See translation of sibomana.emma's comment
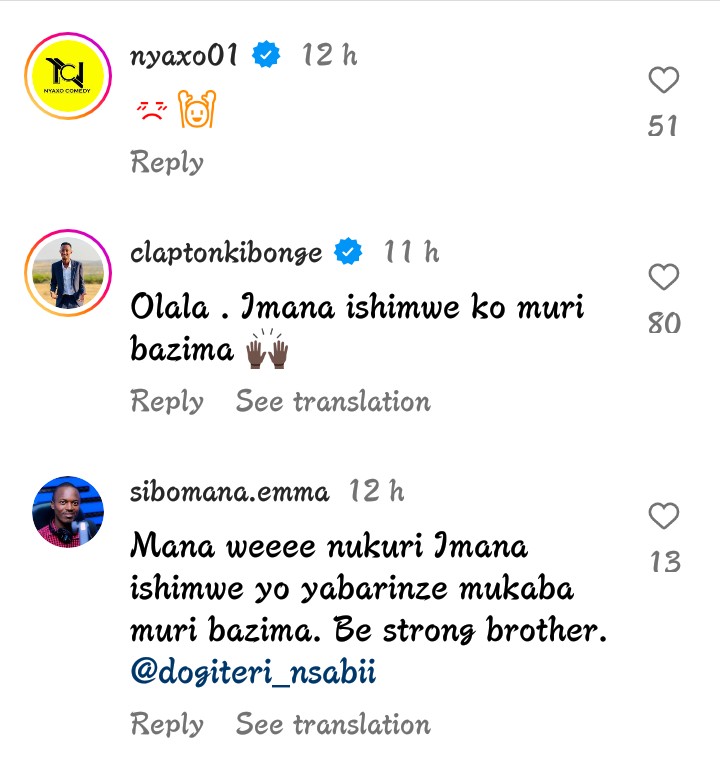 pyautogui.click(x=333, y=724)
